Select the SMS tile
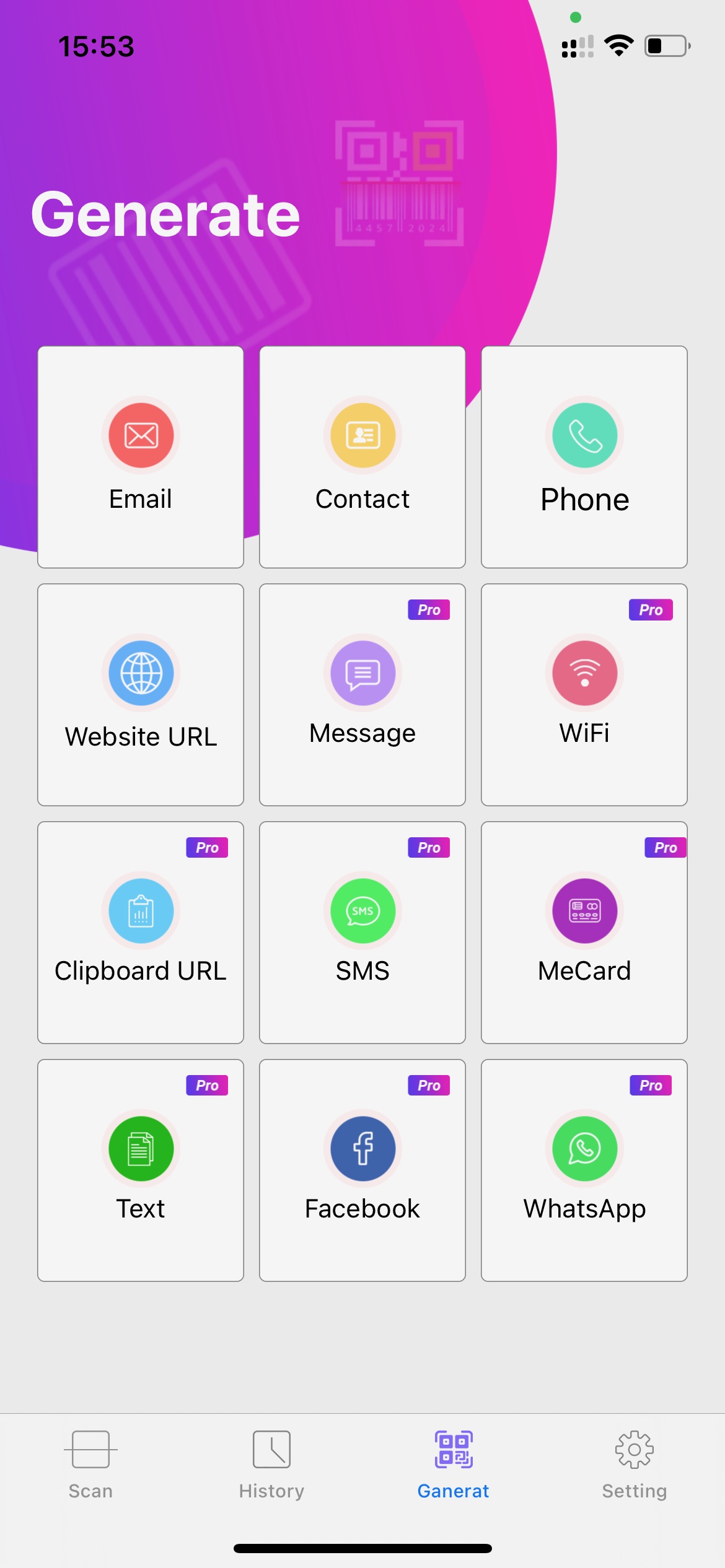Viewport: 725px width, 1568px height. tap(362, 933)
